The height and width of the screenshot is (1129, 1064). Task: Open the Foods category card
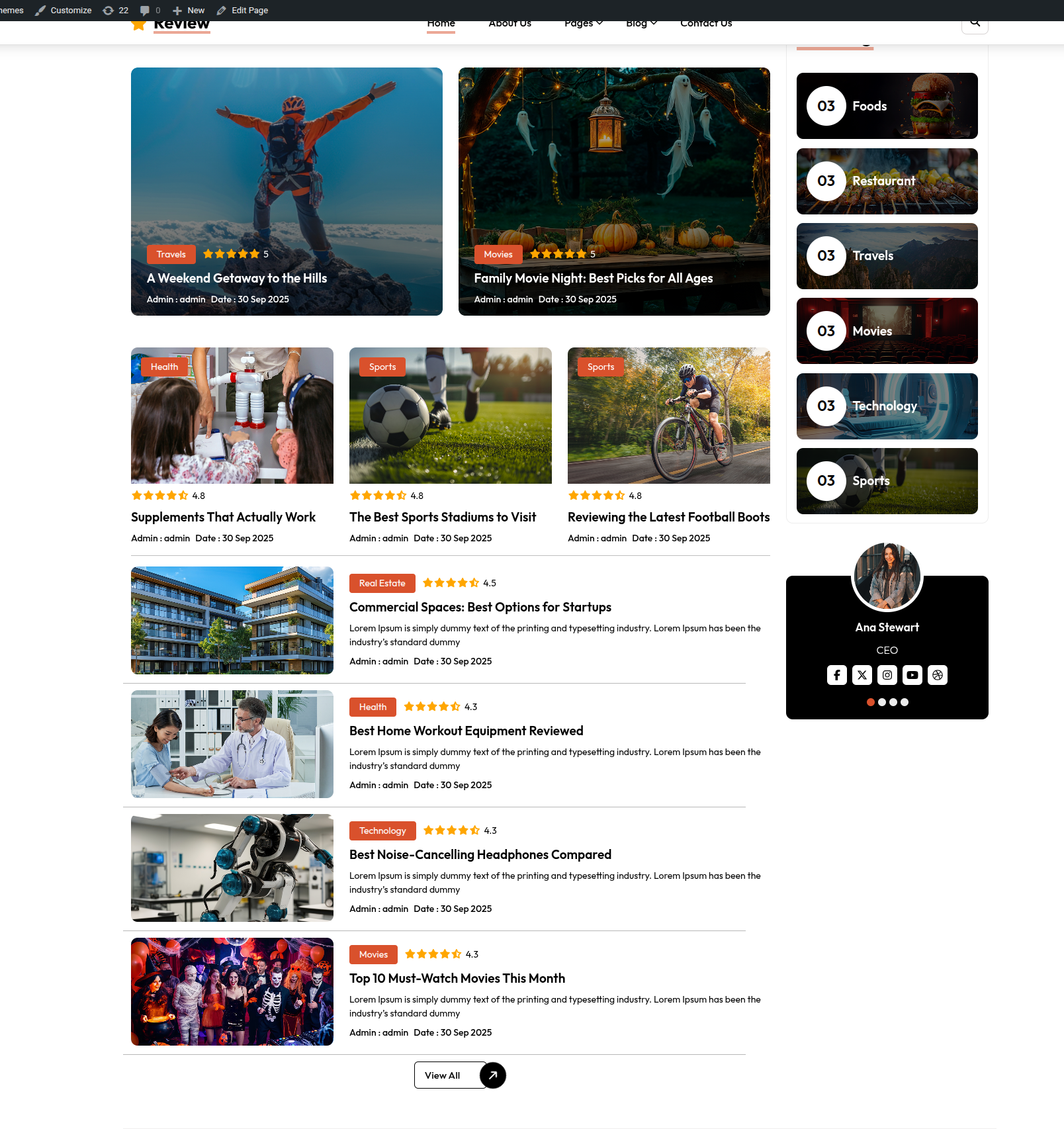(887, 106)
